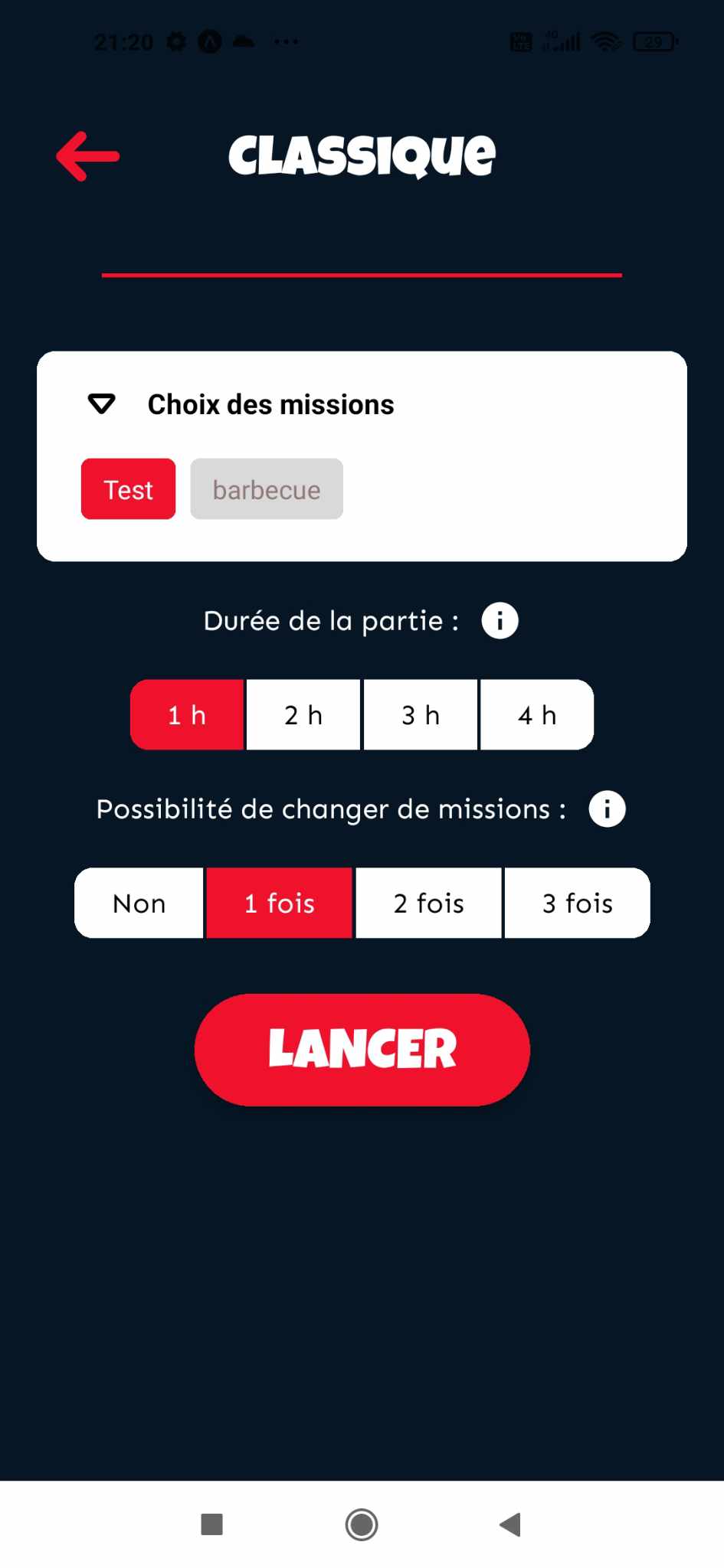Show info about Durée de la partie

point(500,620)
